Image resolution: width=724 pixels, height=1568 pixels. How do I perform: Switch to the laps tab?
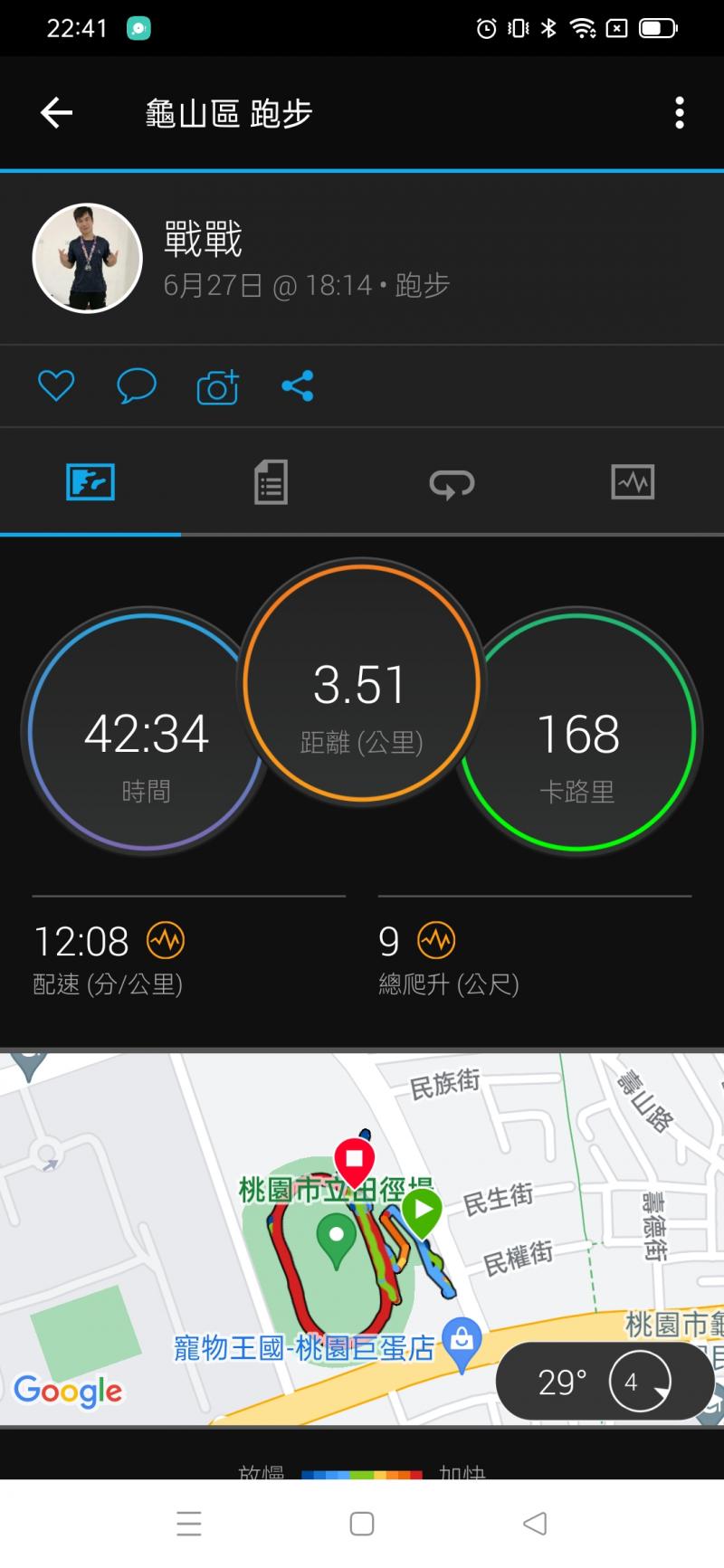tap(452, 482)
